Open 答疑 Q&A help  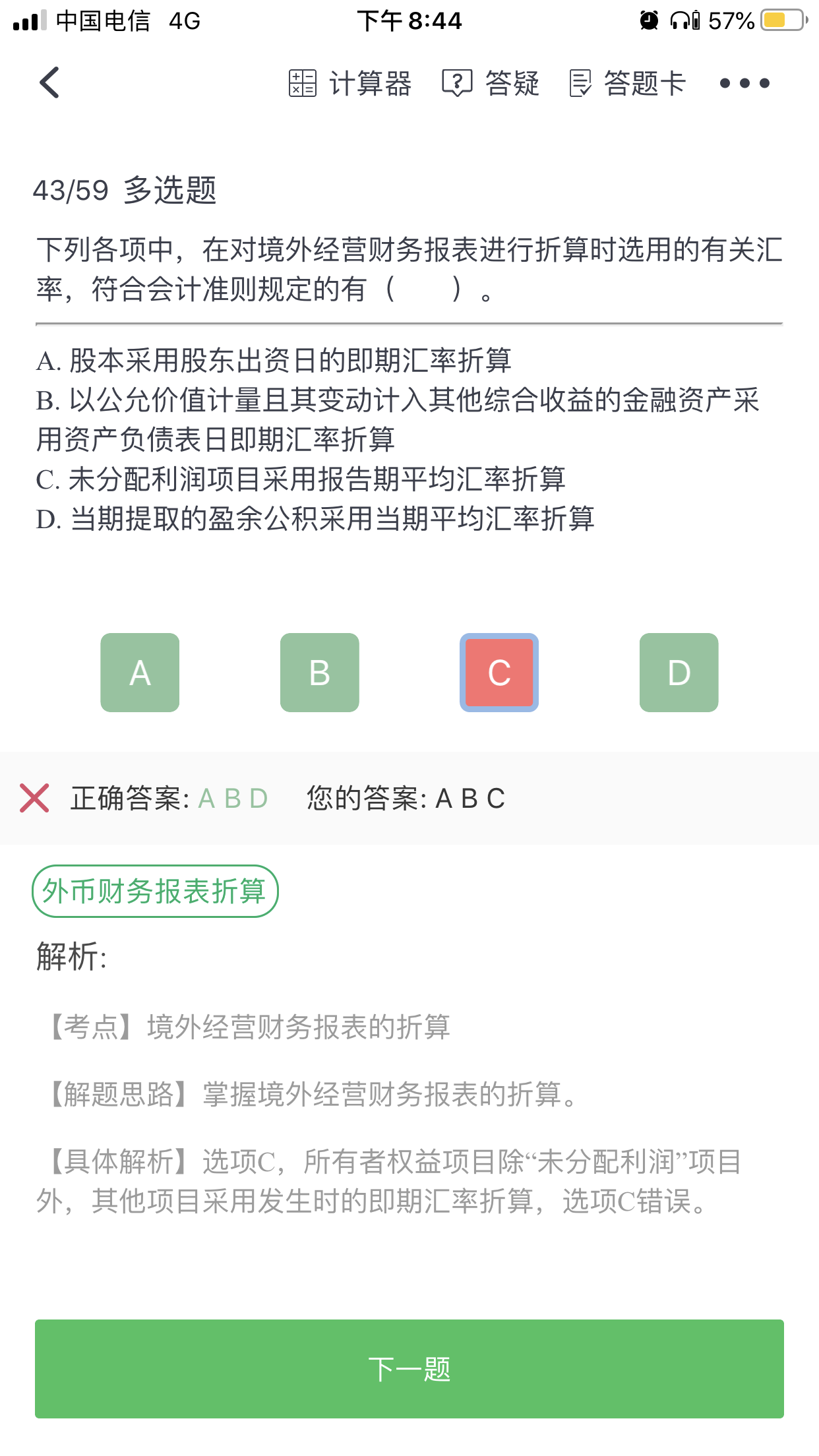[x=491, y=83]
